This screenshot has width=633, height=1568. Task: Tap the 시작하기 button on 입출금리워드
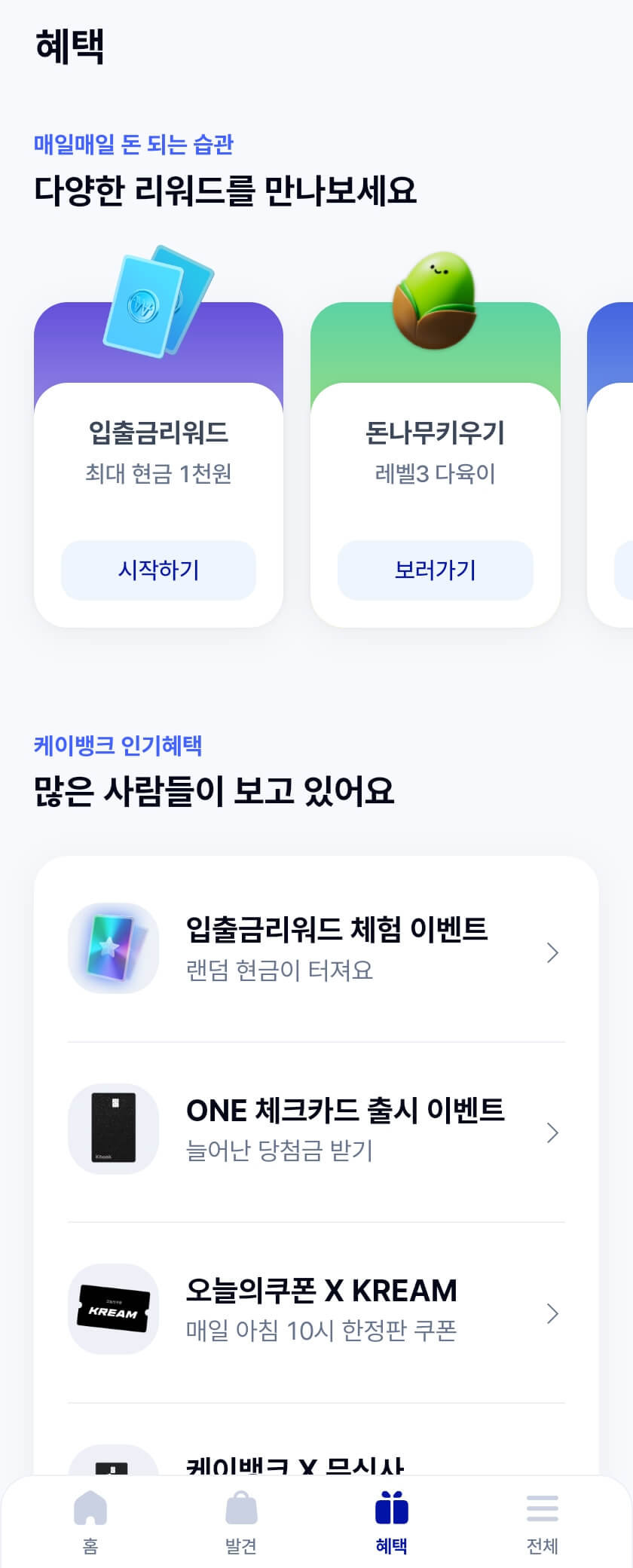(x=158, y=570)
